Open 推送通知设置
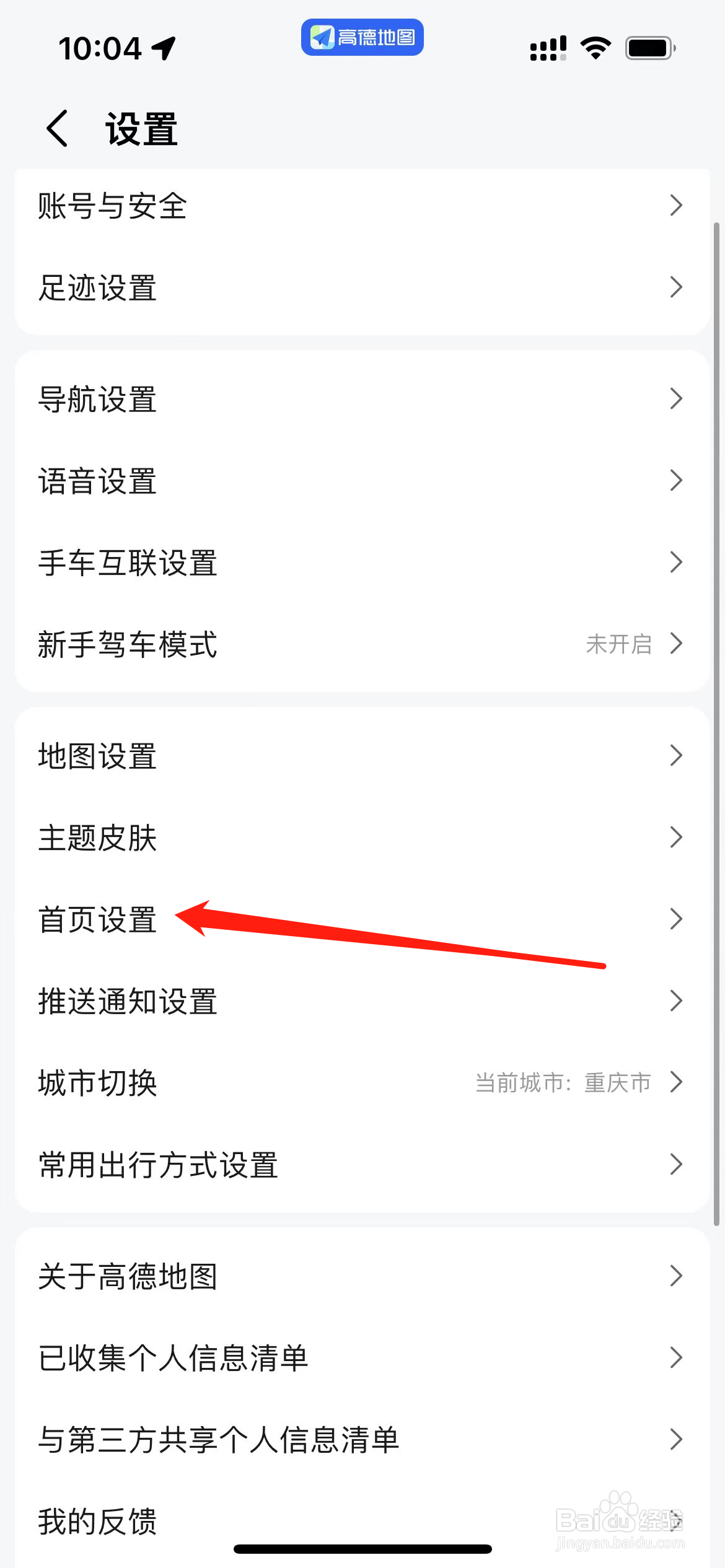Viewport: 725px width, 1568px height. [127, 1002]
